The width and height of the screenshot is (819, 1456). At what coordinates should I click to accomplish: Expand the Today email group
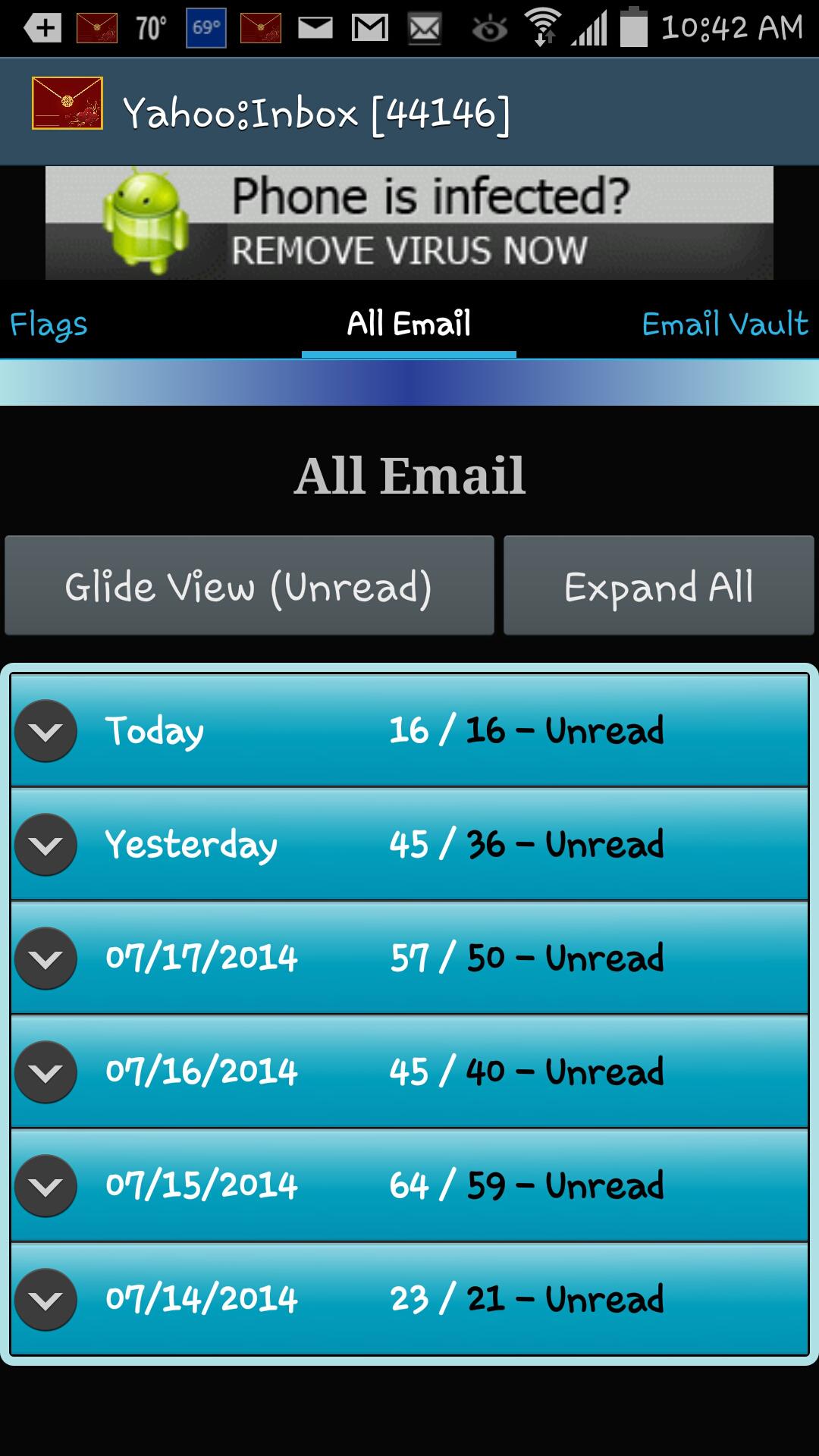[x=45, y=732]
